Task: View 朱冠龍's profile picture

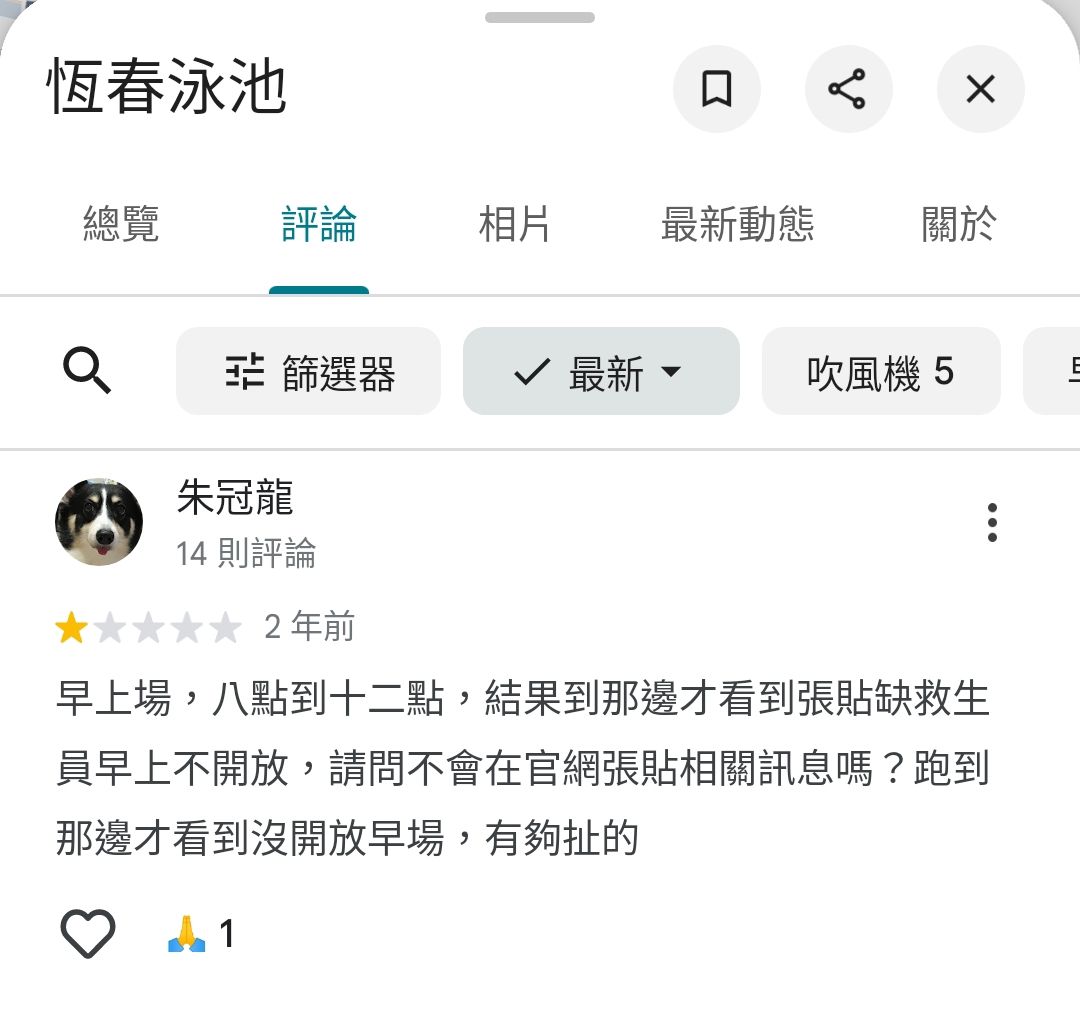Action: pyautogui.click(x=99, y=522)
